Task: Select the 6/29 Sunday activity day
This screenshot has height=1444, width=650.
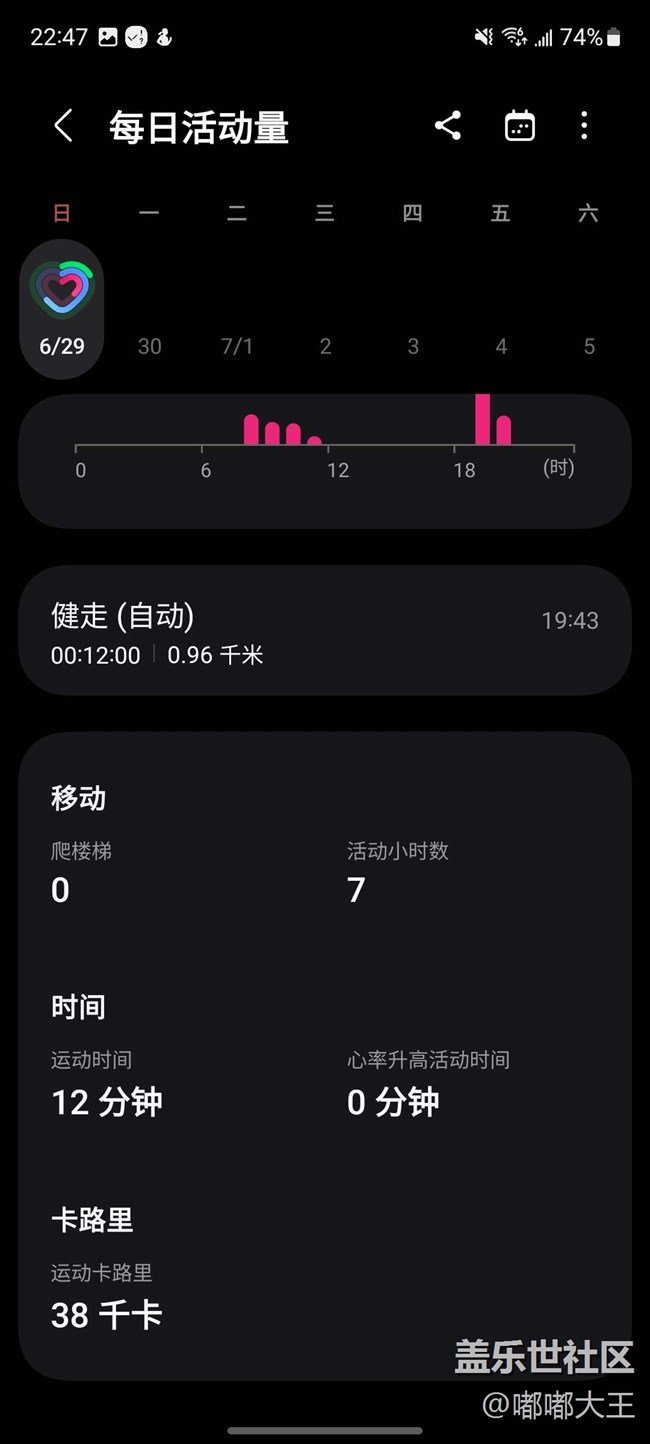Action: (62, 308)
